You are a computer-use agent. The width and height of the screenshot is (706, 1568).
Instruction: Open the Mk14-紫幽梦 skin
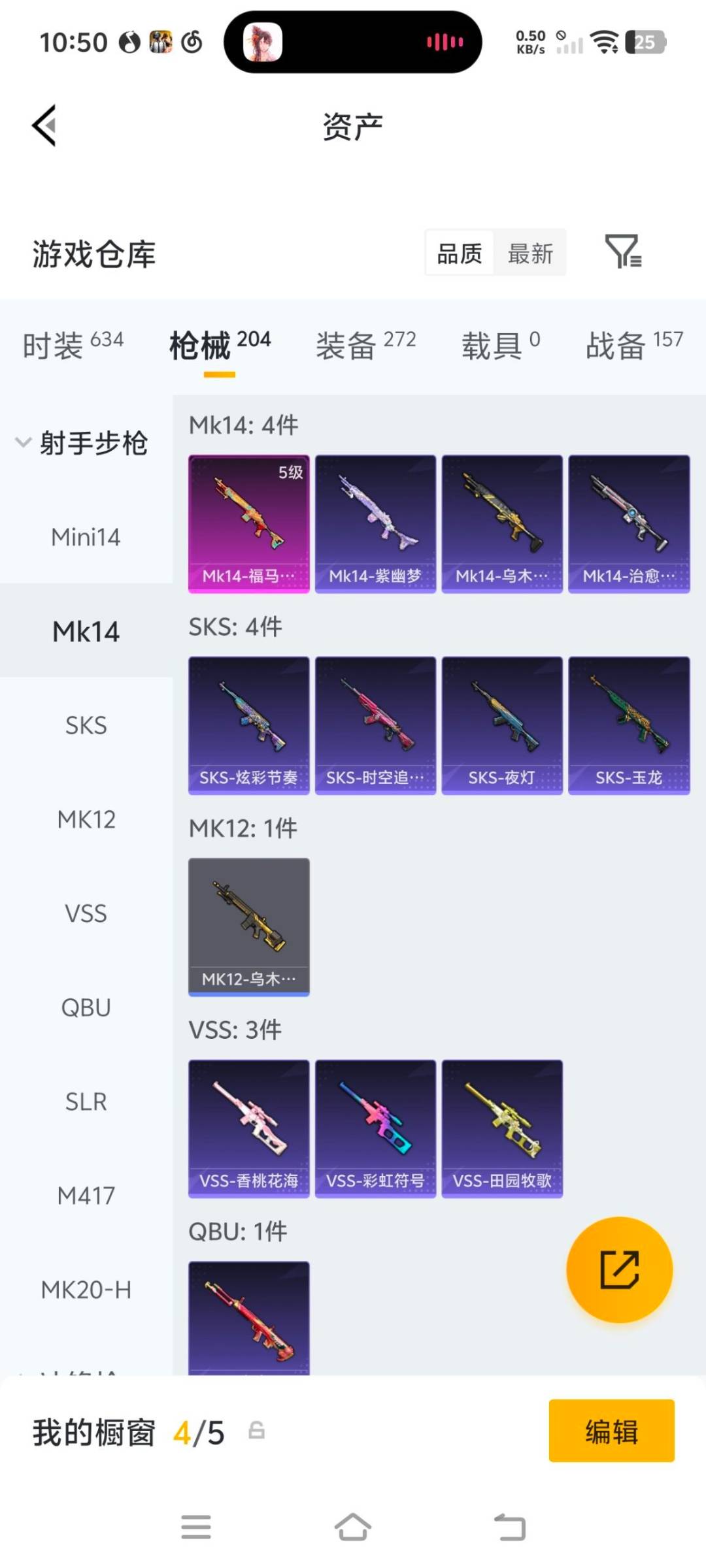click(375, 524)
